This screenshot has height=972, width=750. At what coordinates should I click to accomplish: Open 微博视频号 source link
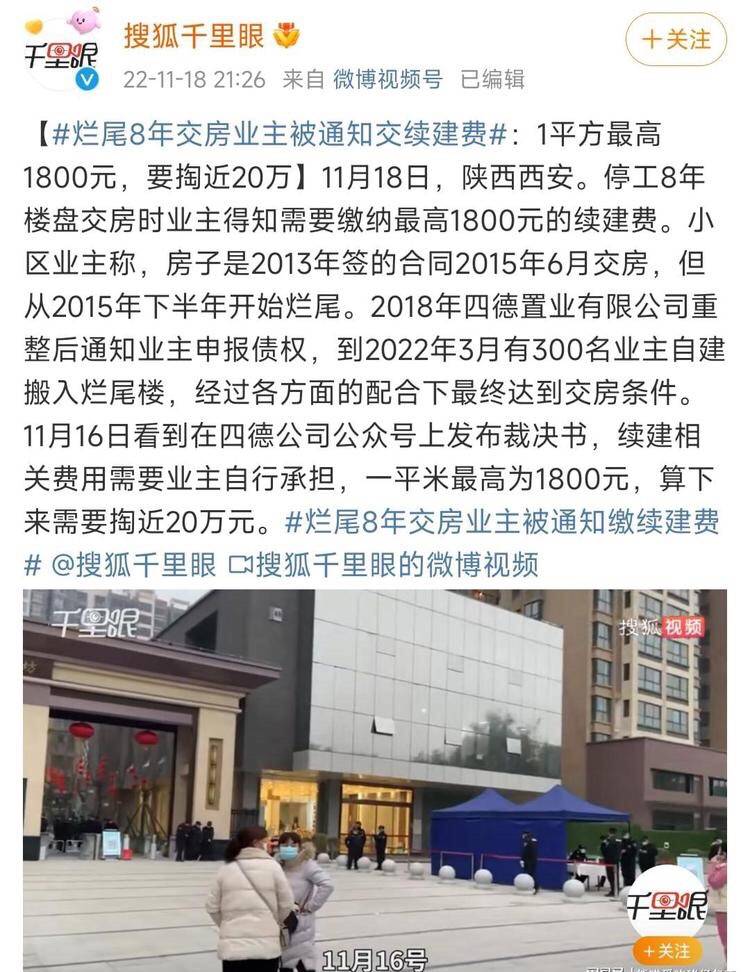387,79
